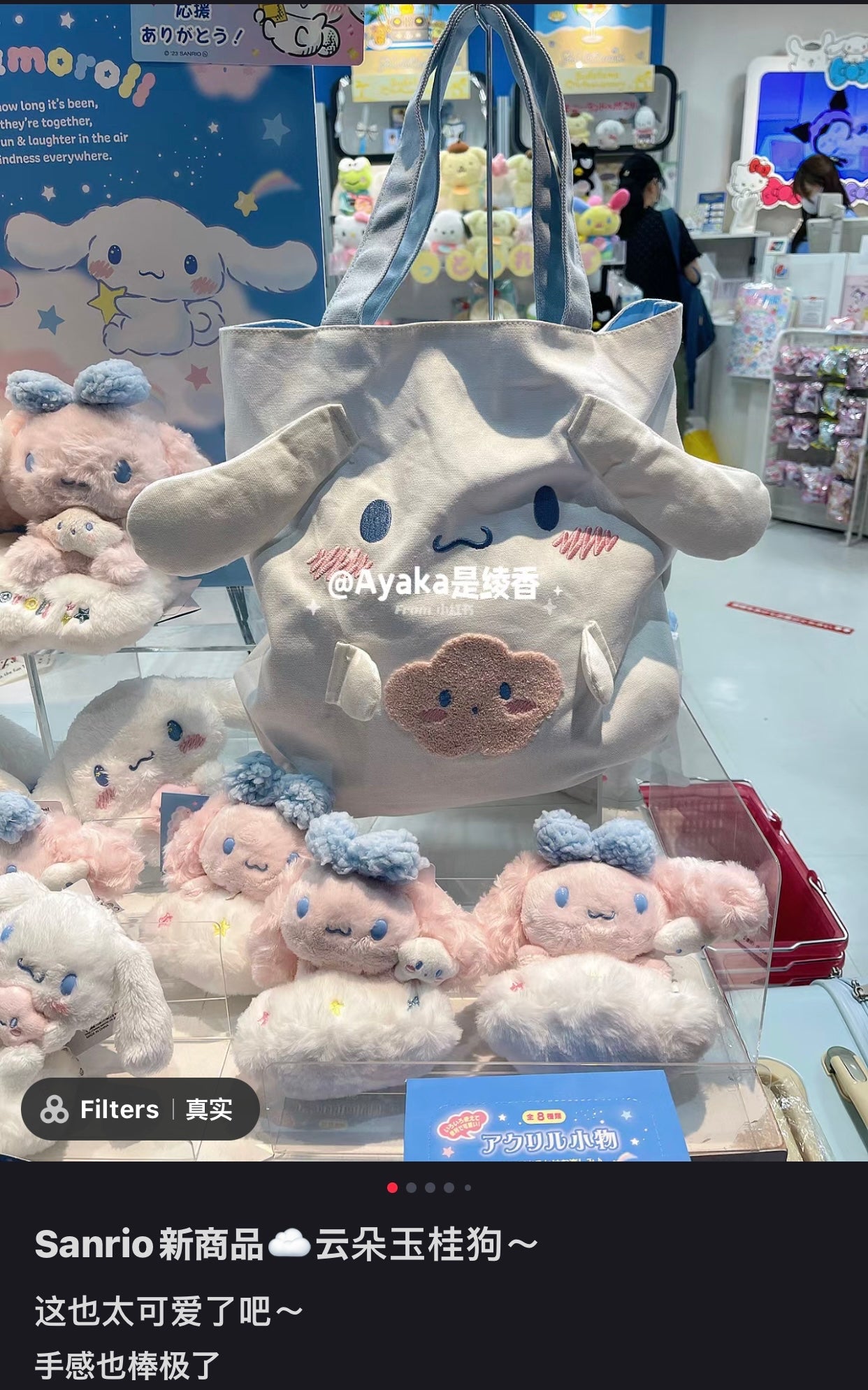
Task: Tap the Filters 真实 chip
Action: pos(140,1109)
